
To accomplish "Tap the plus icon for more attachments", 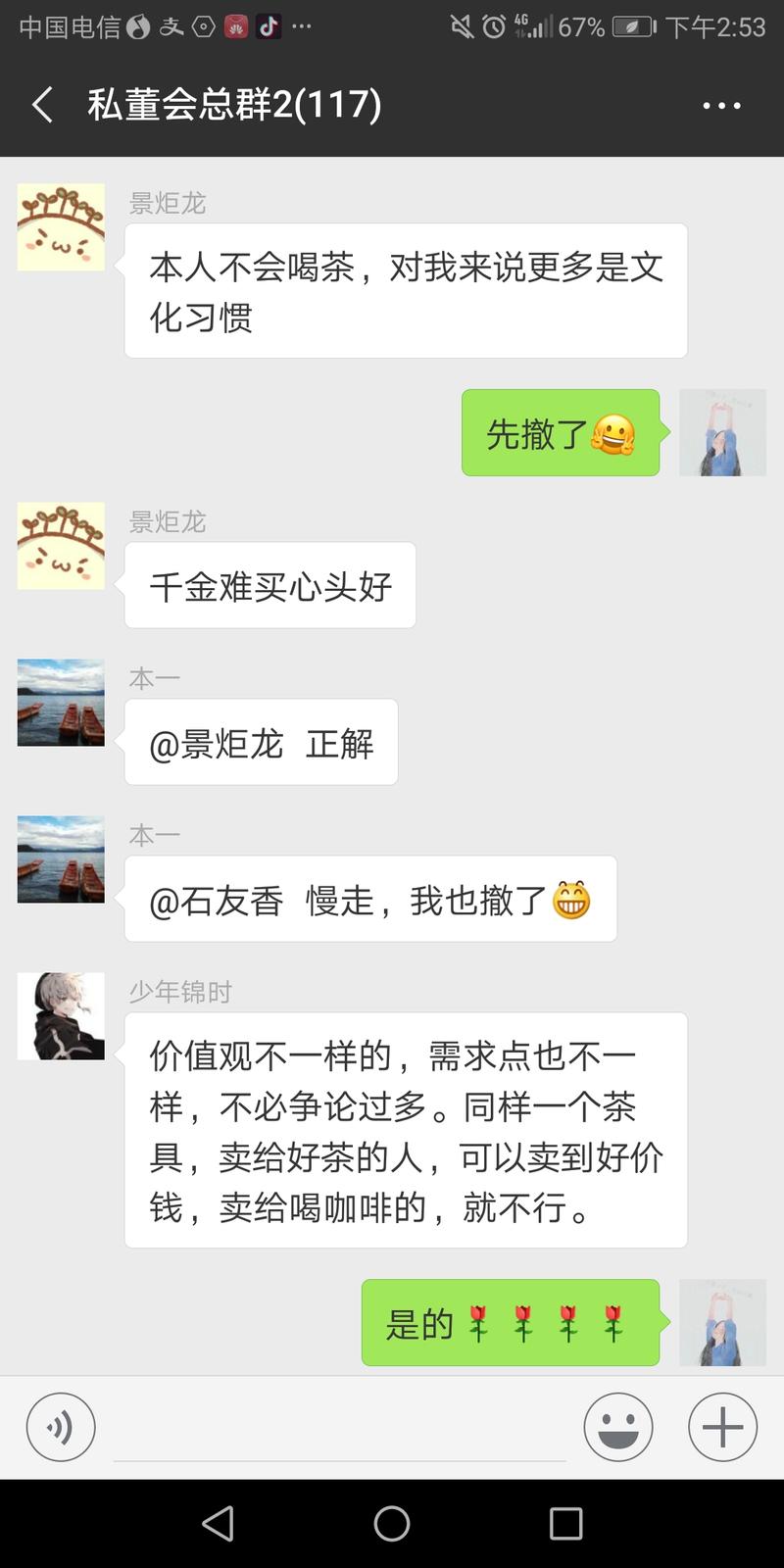I will [x=722, y=1427].
